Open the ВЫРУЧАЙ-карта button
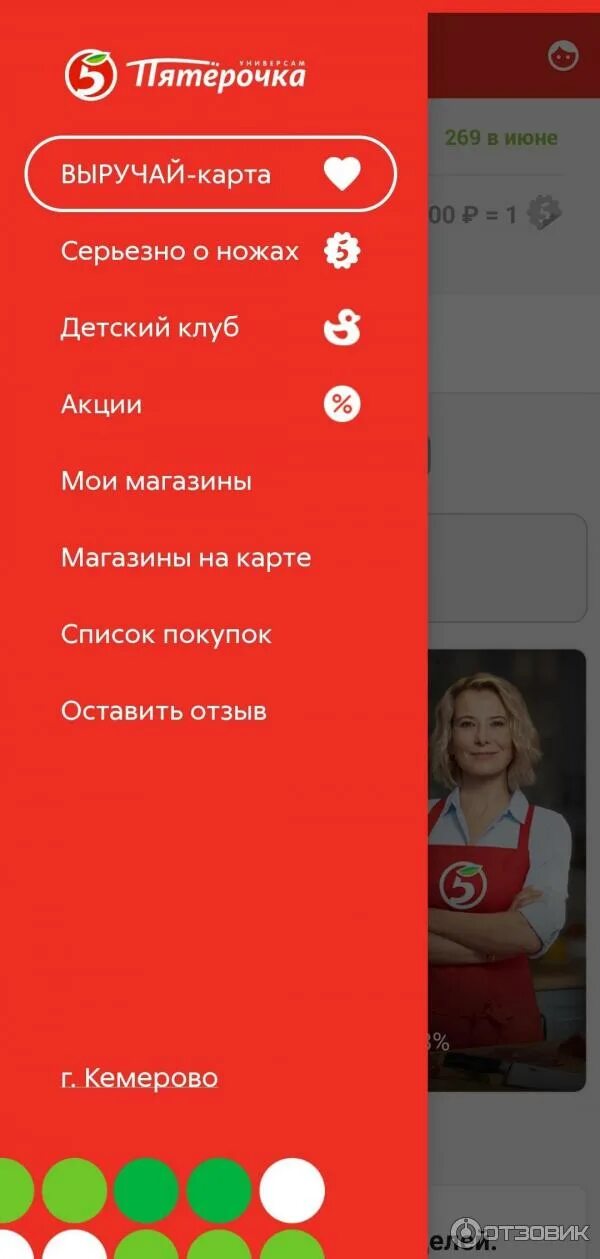 pyautogui.click(x=211, y=174)
